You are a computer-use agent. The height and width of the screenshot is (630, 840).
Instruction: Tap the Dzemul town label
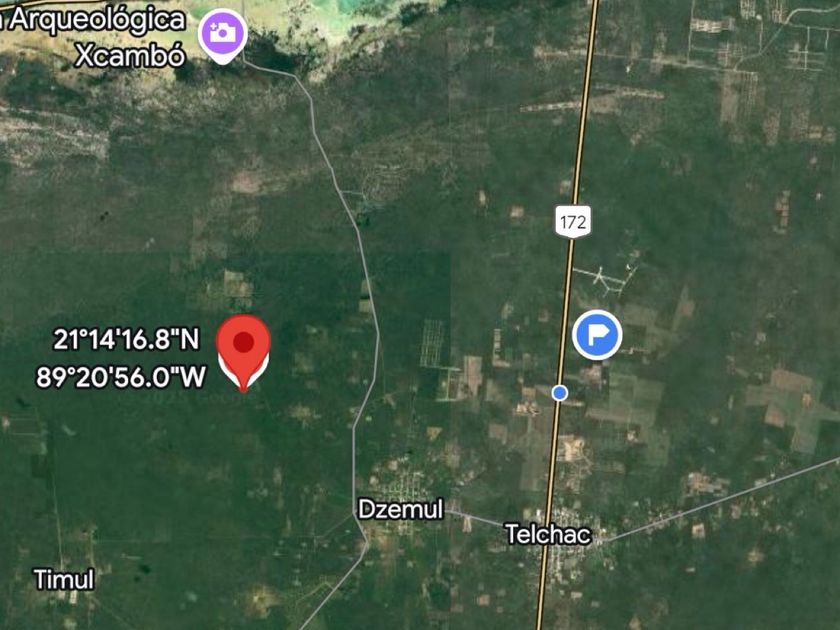pos(401,509)
